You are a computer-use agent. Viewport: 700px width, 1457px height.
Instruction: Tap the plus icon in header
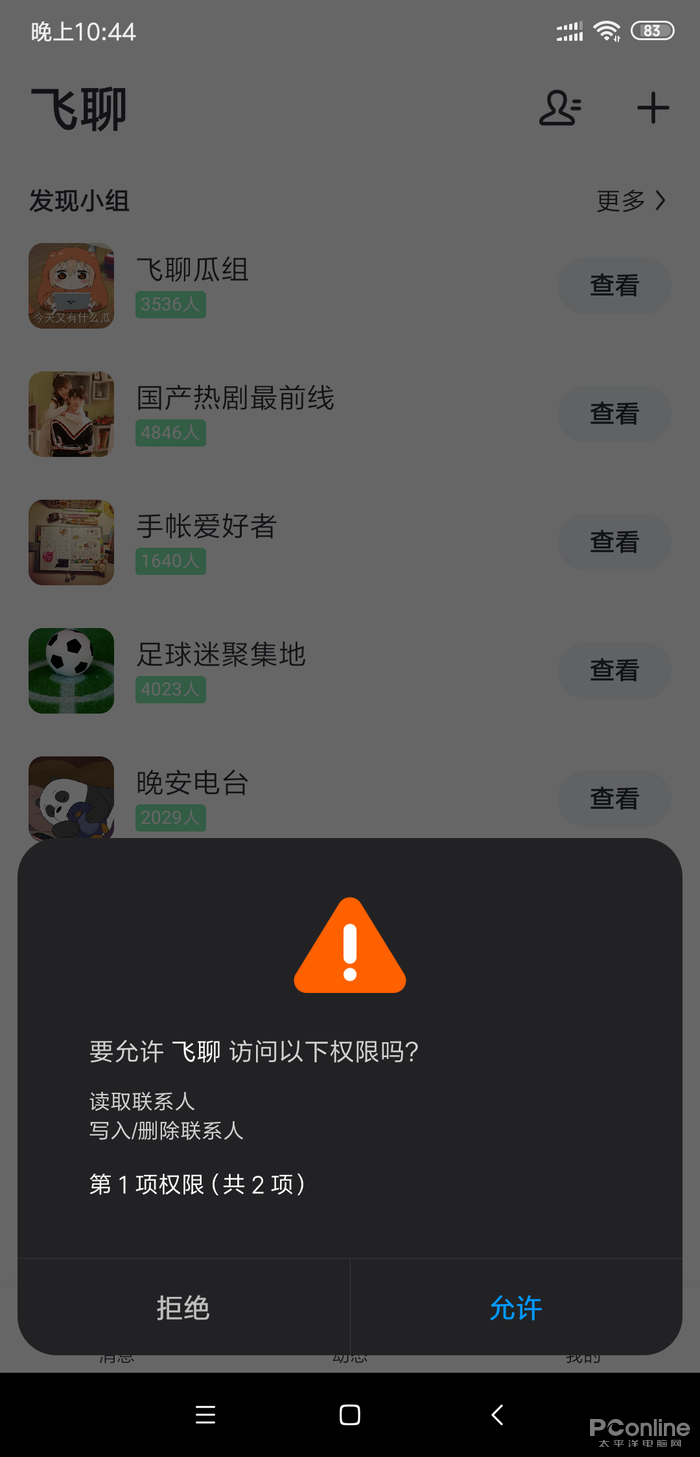click(652, 108)
